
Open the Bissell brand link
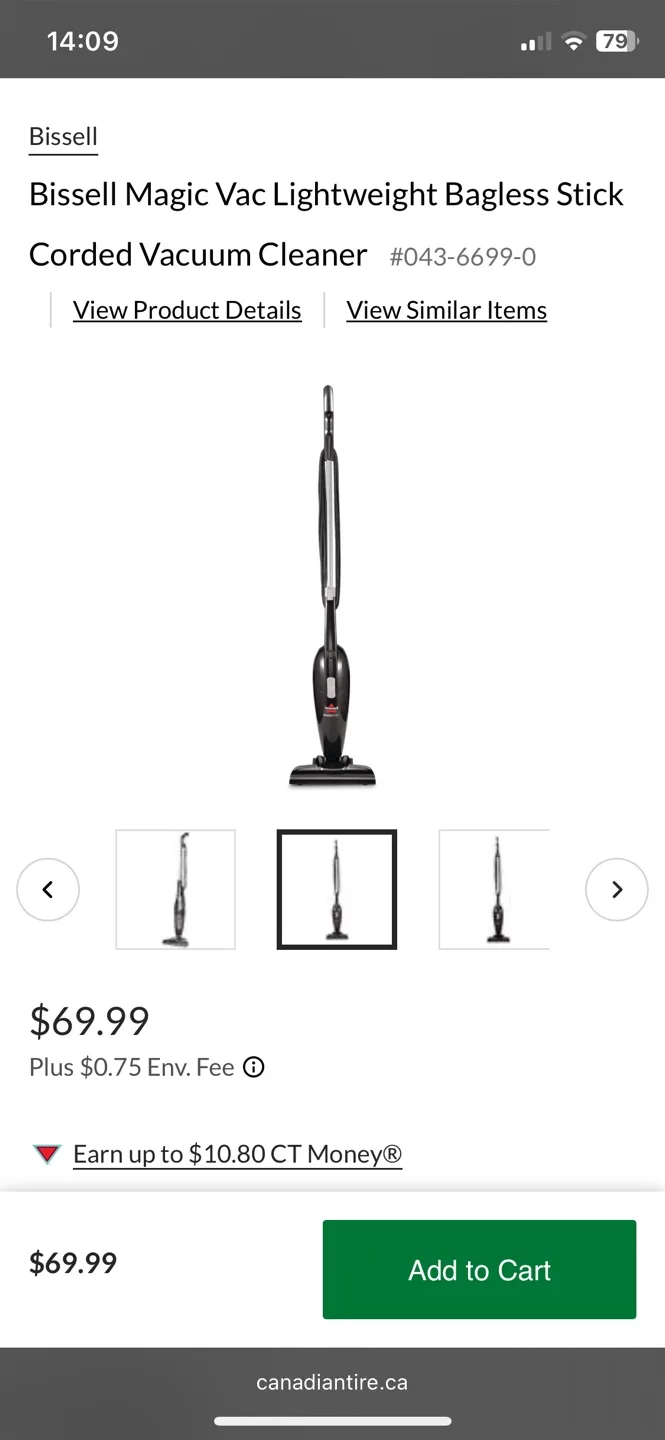pyautogui.click(x=63, y=137)
